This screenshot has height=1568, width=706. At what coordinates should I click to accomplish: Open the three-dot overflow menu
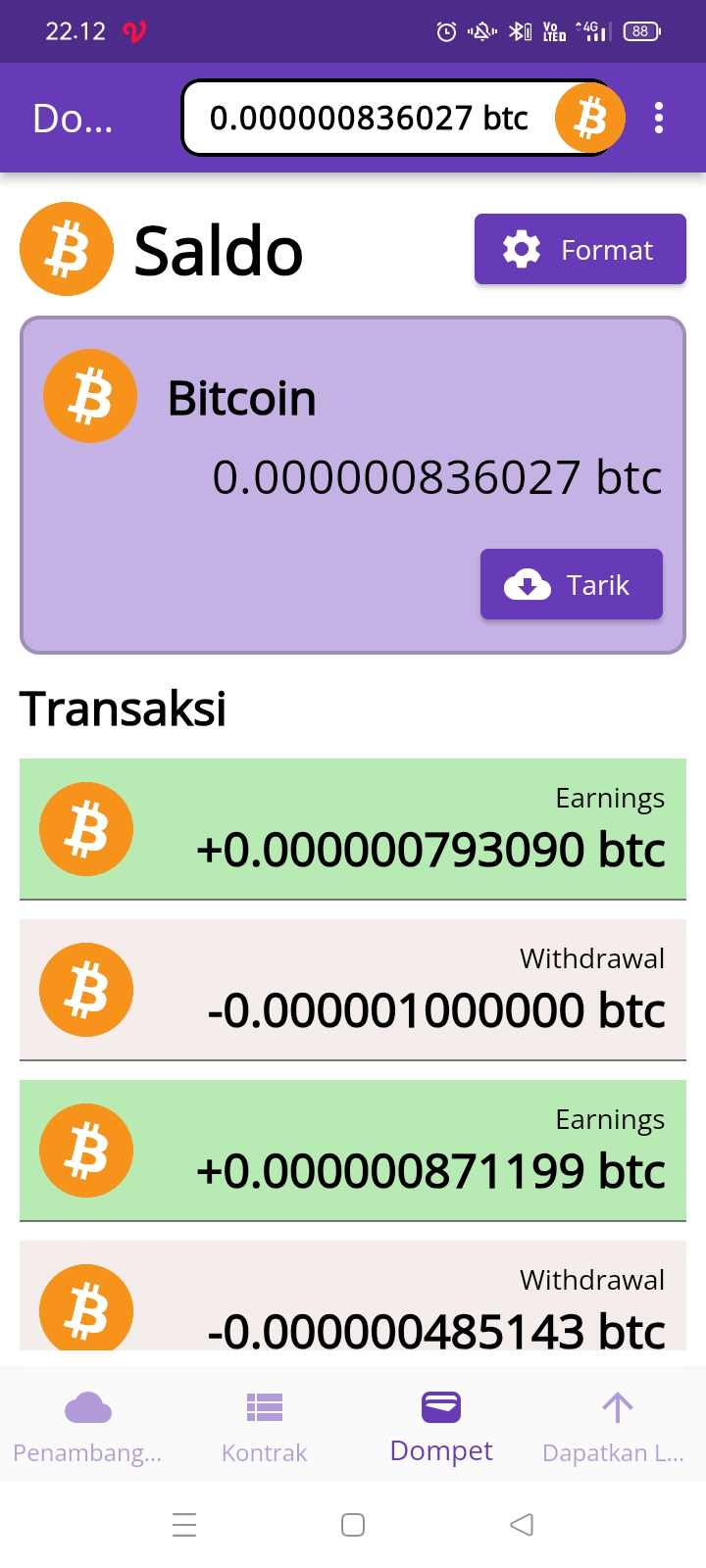659,119
